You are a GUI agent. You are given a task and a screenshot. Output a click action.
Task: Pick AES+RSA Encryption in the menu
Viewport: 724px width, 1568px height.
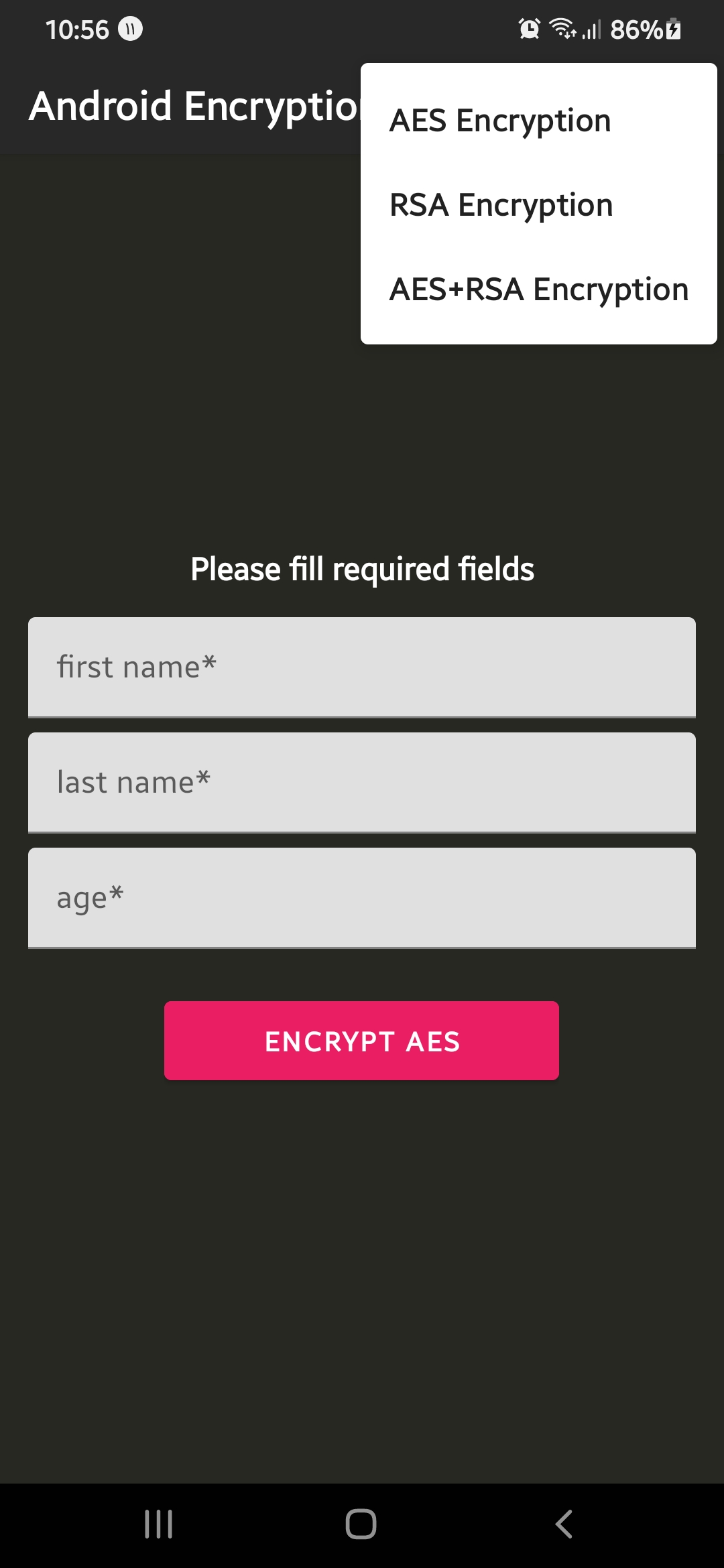click(538, 289)
